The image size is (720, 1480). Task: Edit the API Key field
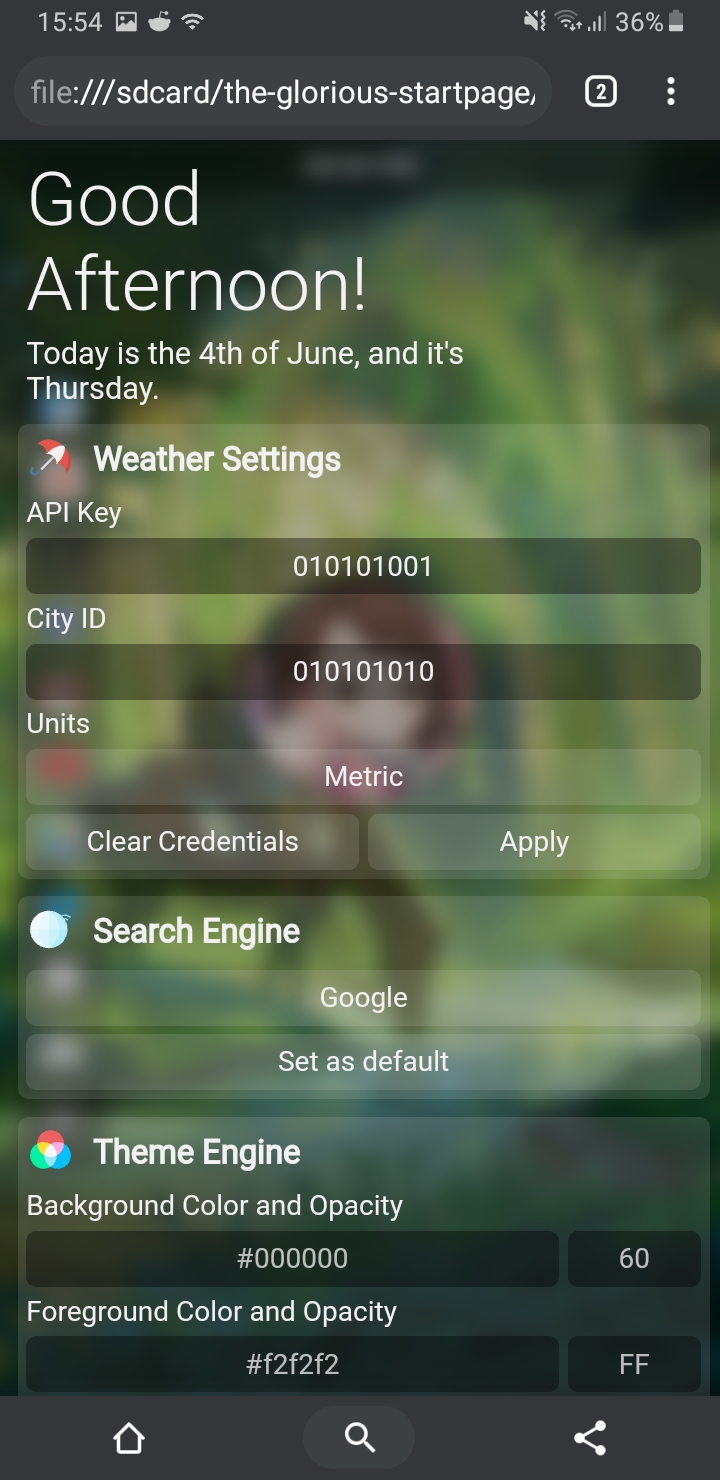point(363,566)
